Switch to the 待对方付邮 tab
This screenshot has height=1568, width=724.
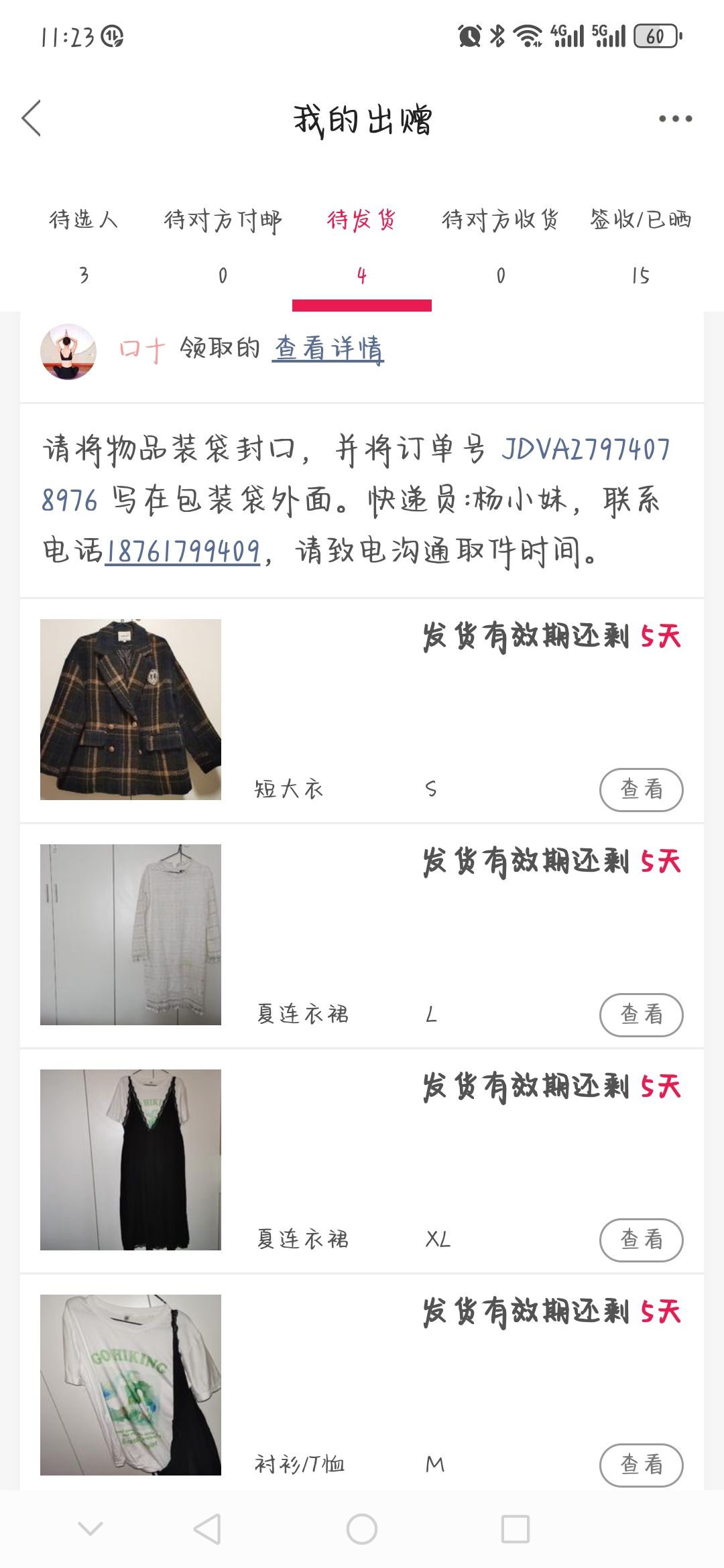click(223, 246)
